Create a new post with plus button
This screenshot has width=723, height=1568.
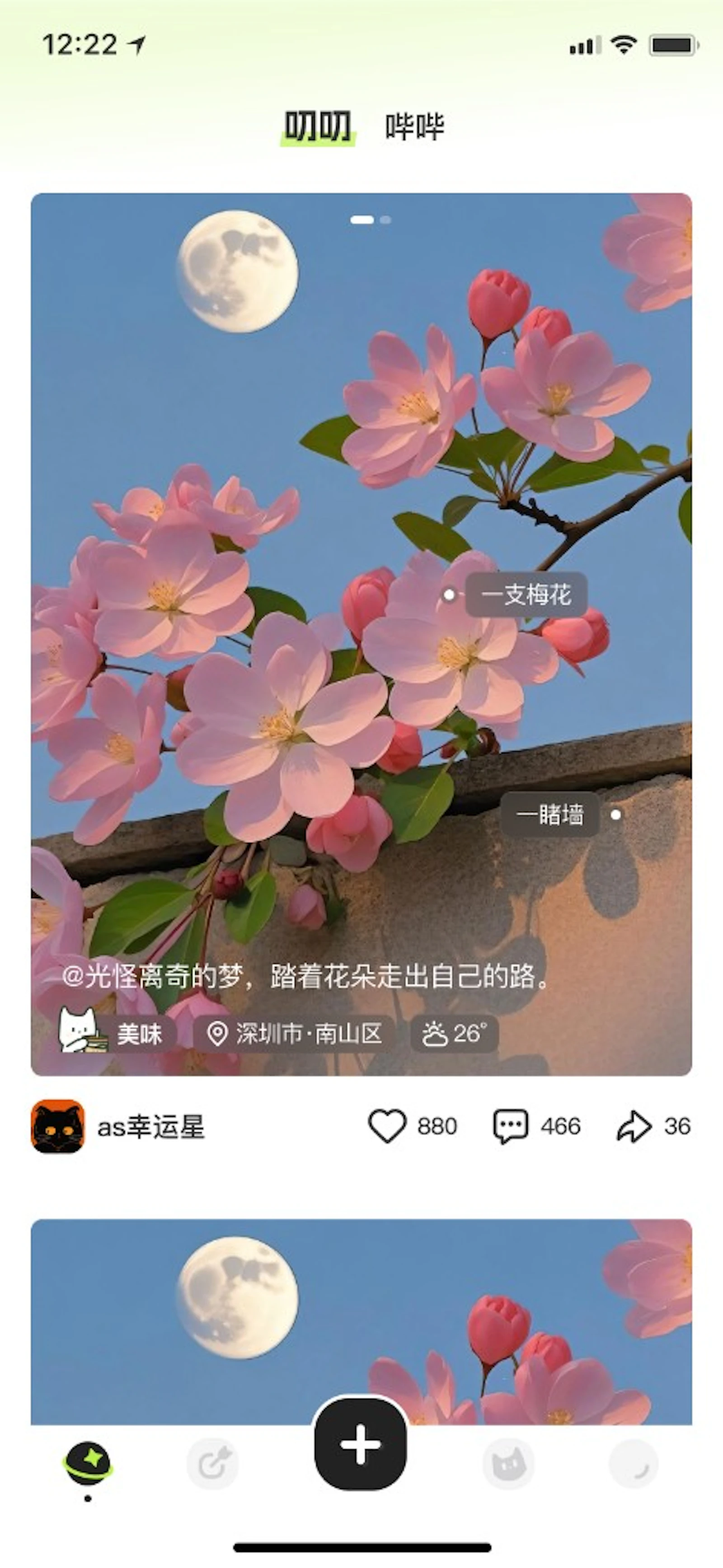361,1444
